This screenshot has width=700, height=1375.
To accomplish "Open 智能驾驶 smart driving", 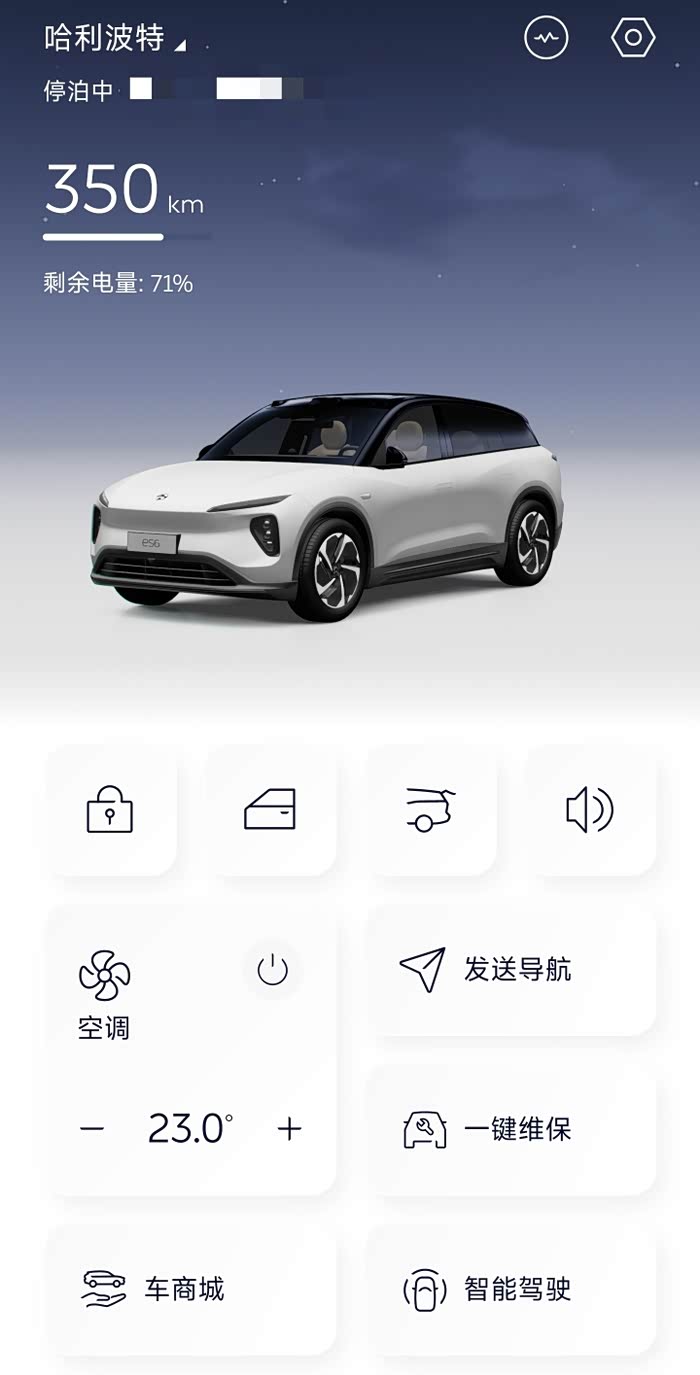I will [511, 1290].
